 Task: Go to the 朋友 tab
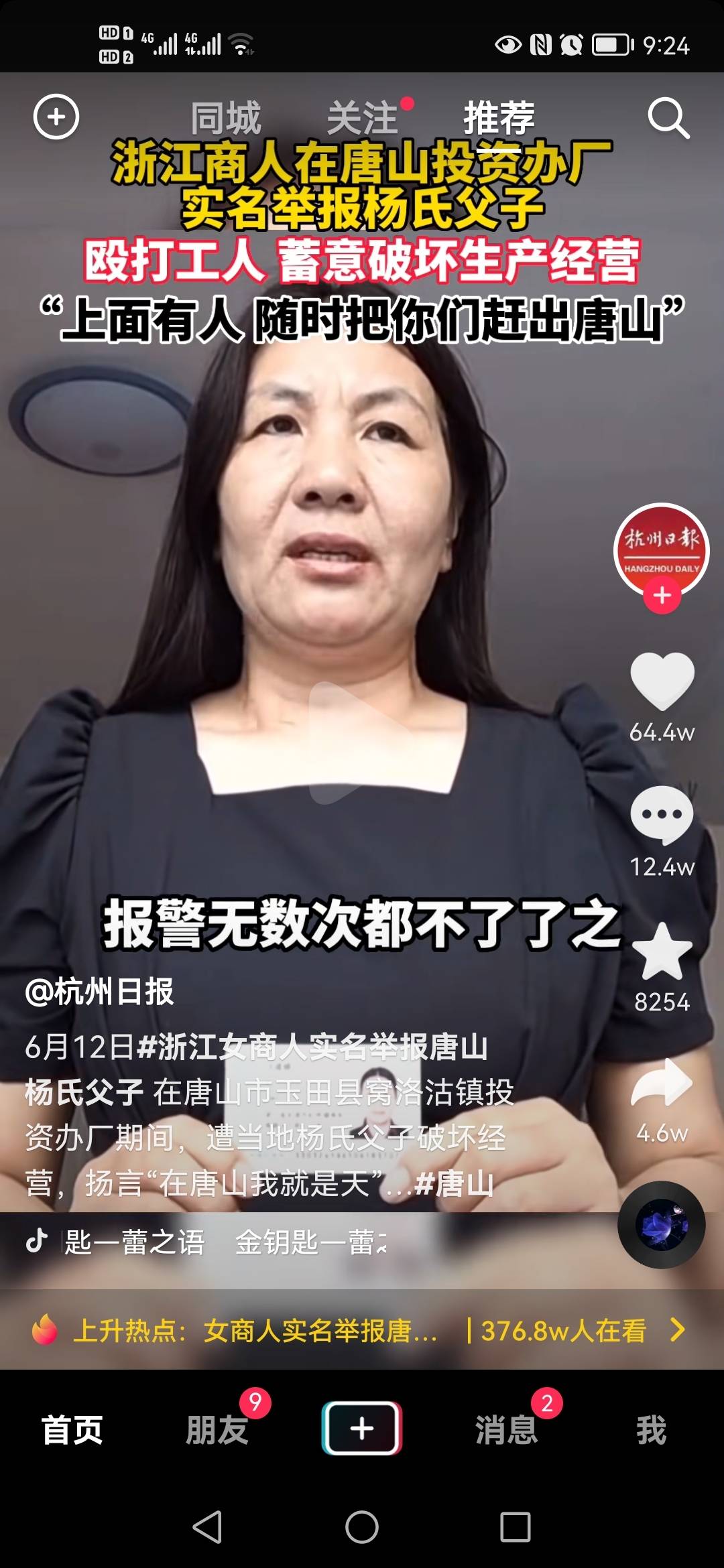(x=217, y=1430)
